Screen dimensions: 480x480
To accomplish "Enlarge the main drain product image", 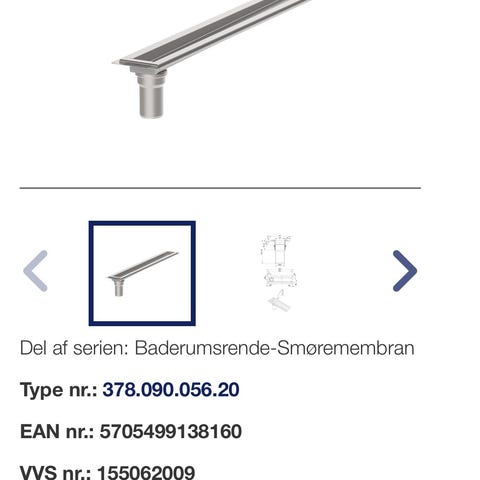I will (213, 58).
